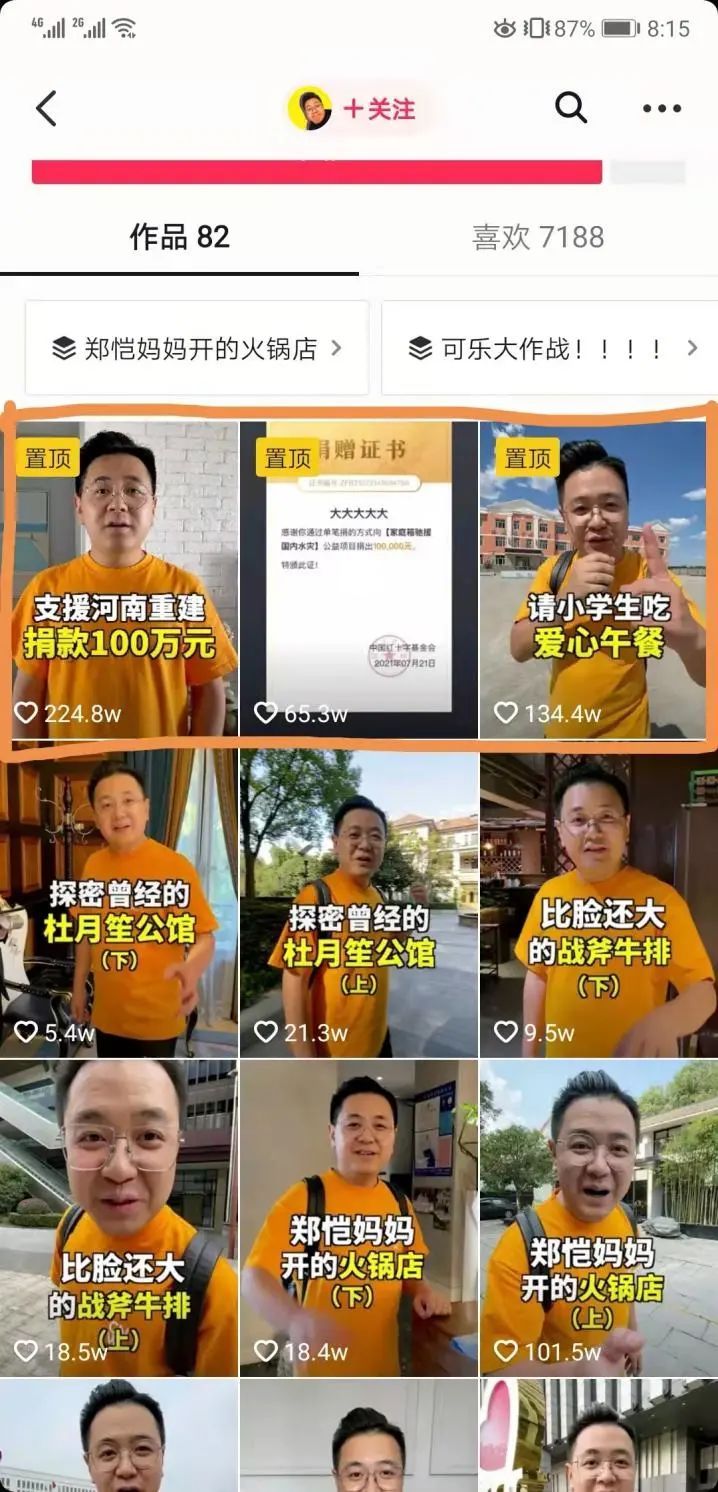Go back using the arrow icon
718x1492 pixels.
[x=46, y=108]
